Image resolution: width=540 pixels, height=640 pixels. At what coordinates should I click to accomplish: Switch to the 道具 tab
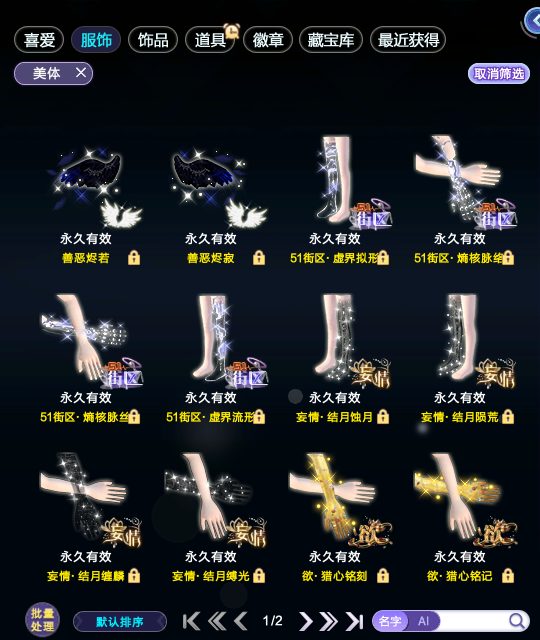[210, 40]
